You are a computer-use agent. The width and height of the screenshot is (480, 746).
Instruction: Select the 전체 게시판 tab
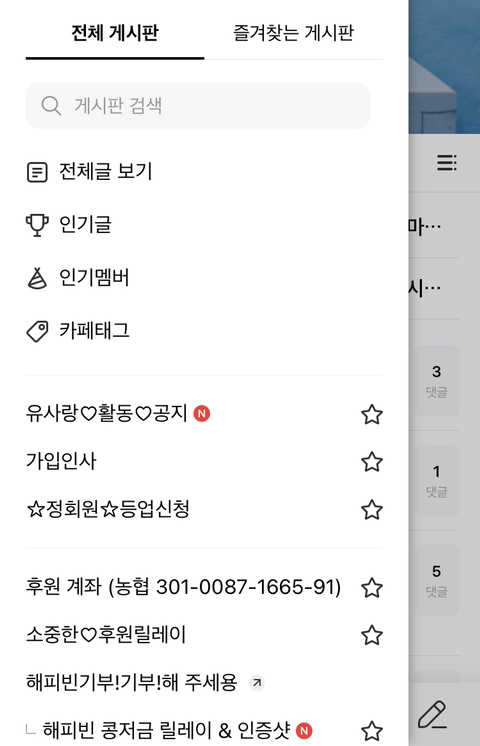[115, 33]
